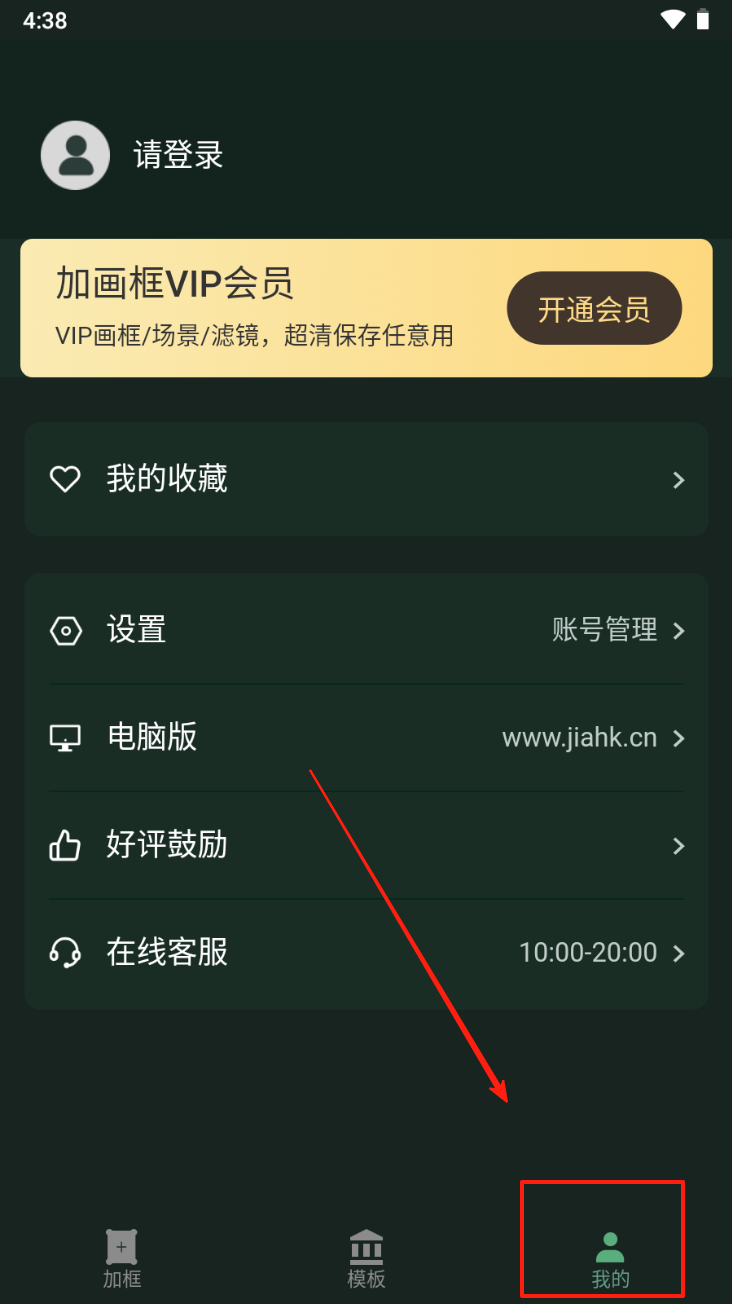
Task: Select the 我的 tab
Action: click(610, 1258)
